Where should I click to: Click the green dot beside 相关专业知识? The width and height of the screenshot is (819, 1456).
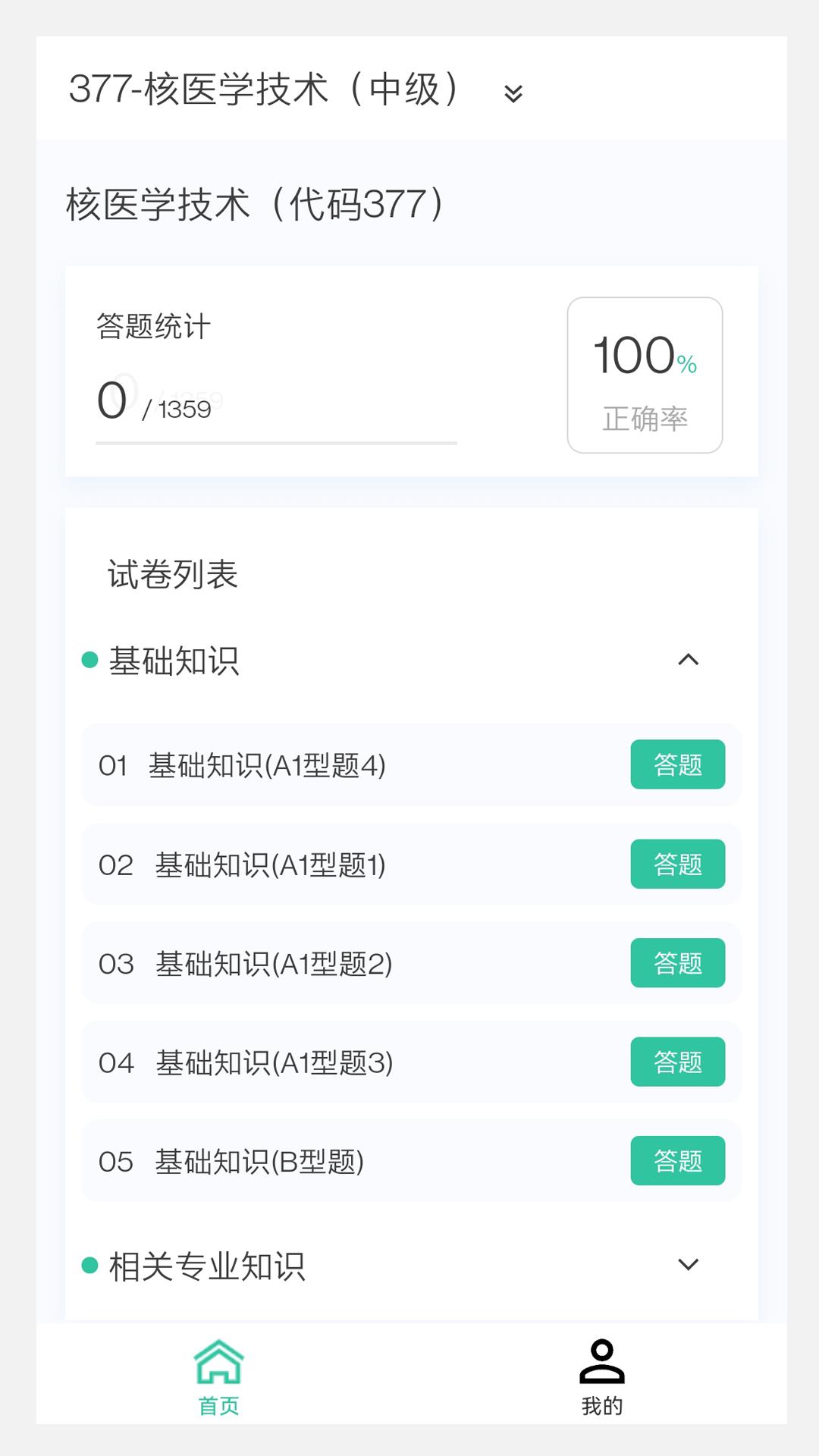click(90, 1263)
